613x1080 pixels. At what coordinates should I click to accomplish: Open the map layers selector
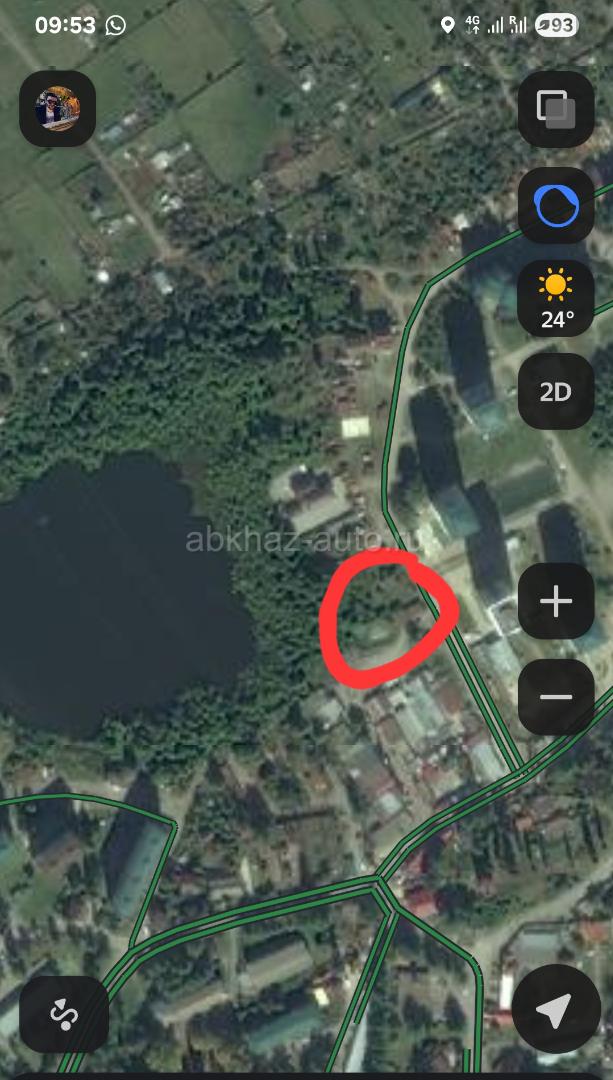(x=555, y=108)
